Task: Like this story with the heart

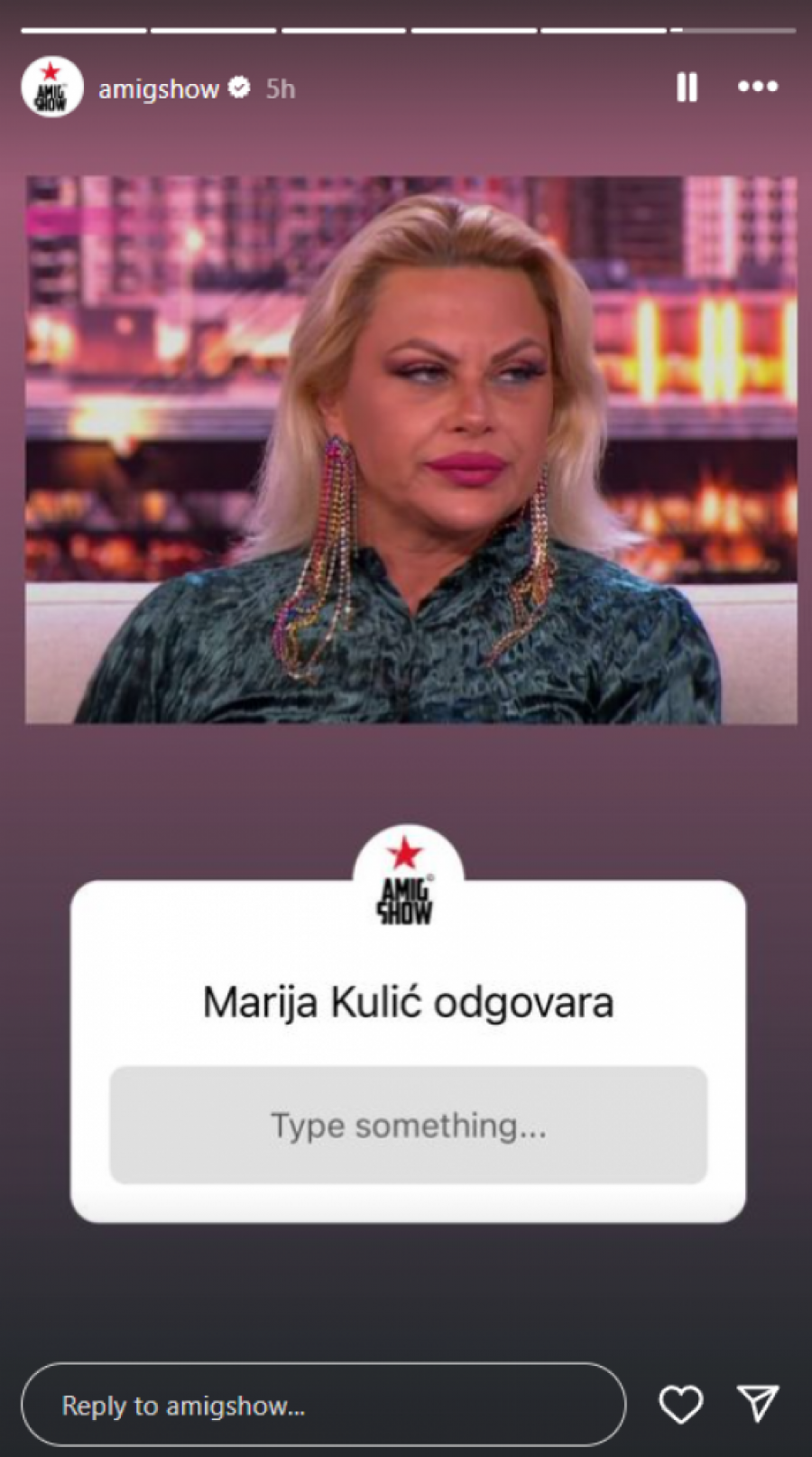Action: click(x=680, y=1405)
